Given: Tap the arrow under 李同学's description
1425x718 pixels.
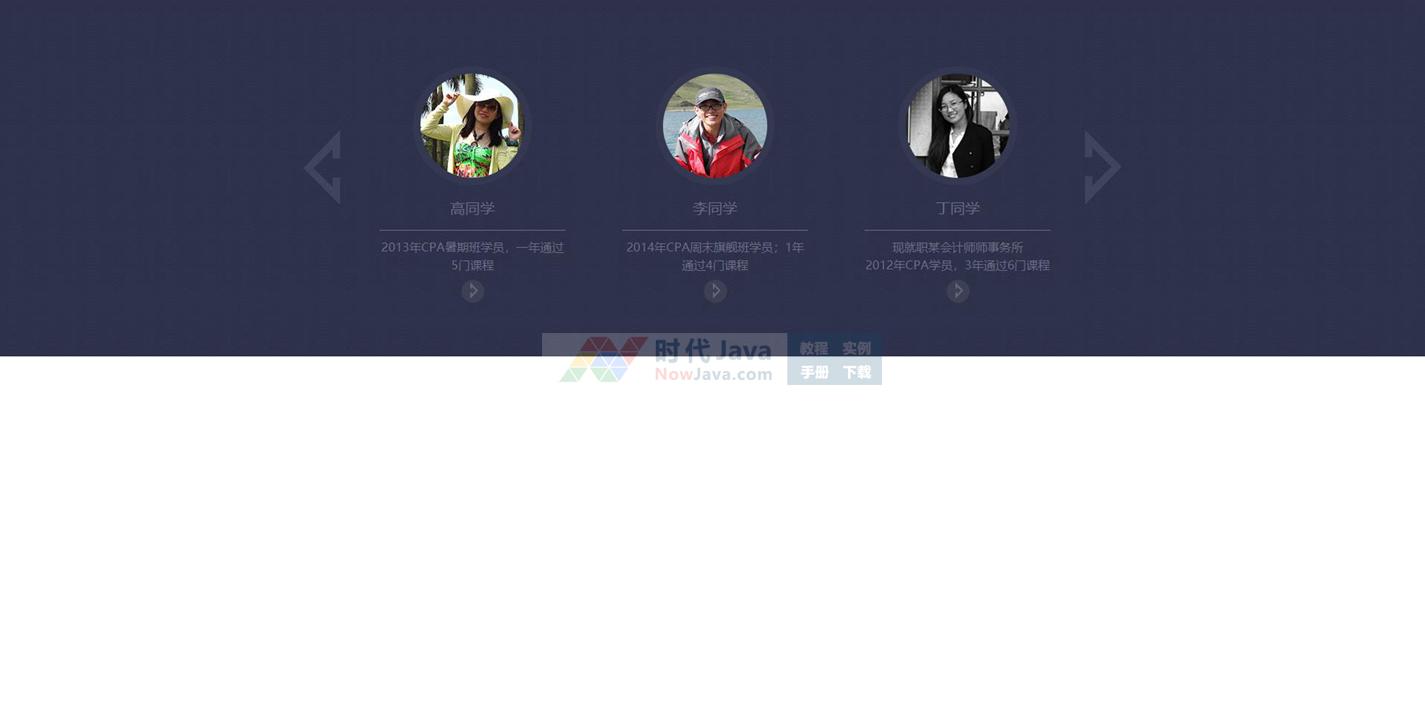Looking at the screenshot, I should pyautogui.click(x=715, y=291).
